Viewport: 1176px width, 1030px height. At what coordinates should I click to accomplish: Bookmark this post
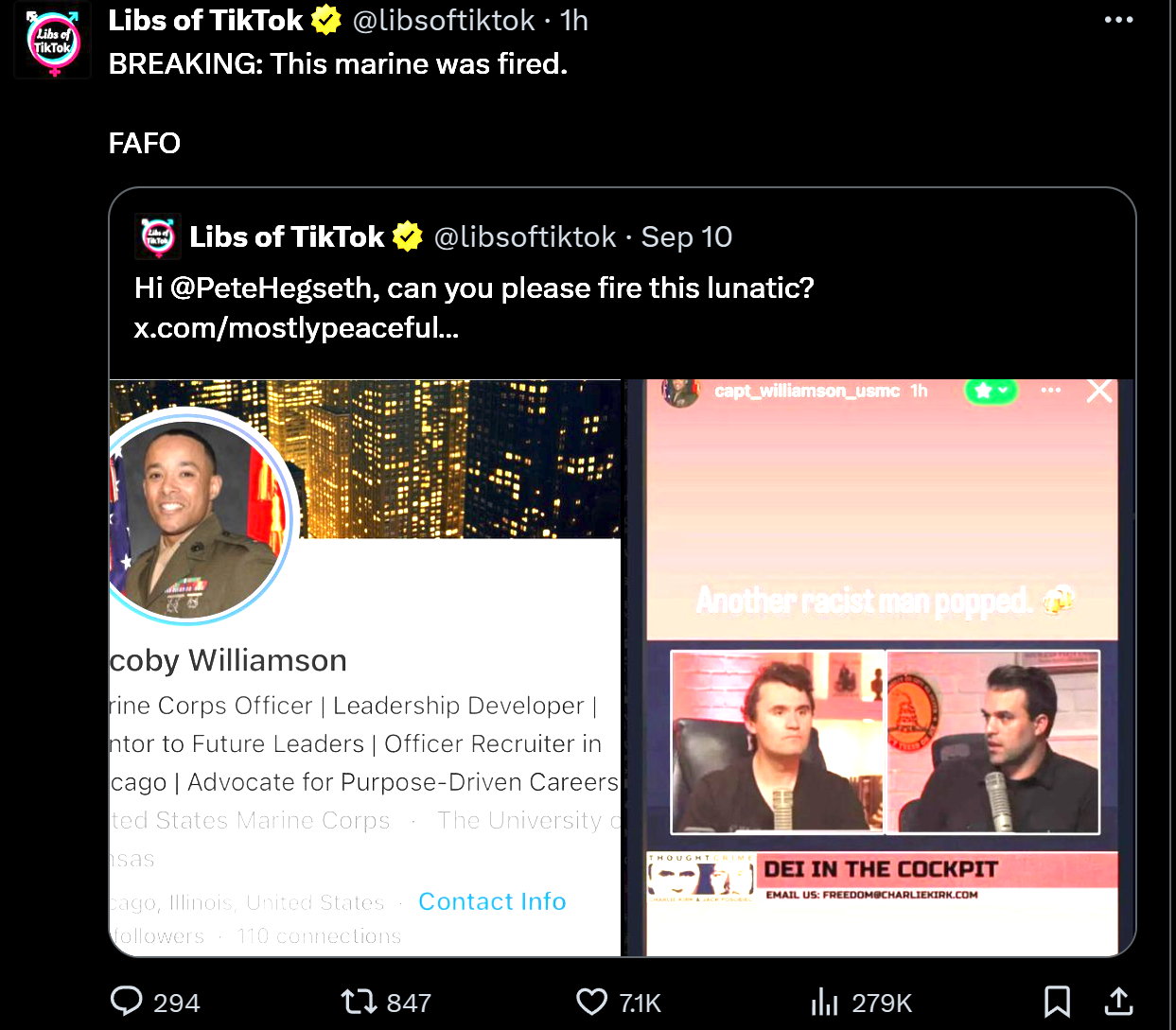(1057, 1002)
